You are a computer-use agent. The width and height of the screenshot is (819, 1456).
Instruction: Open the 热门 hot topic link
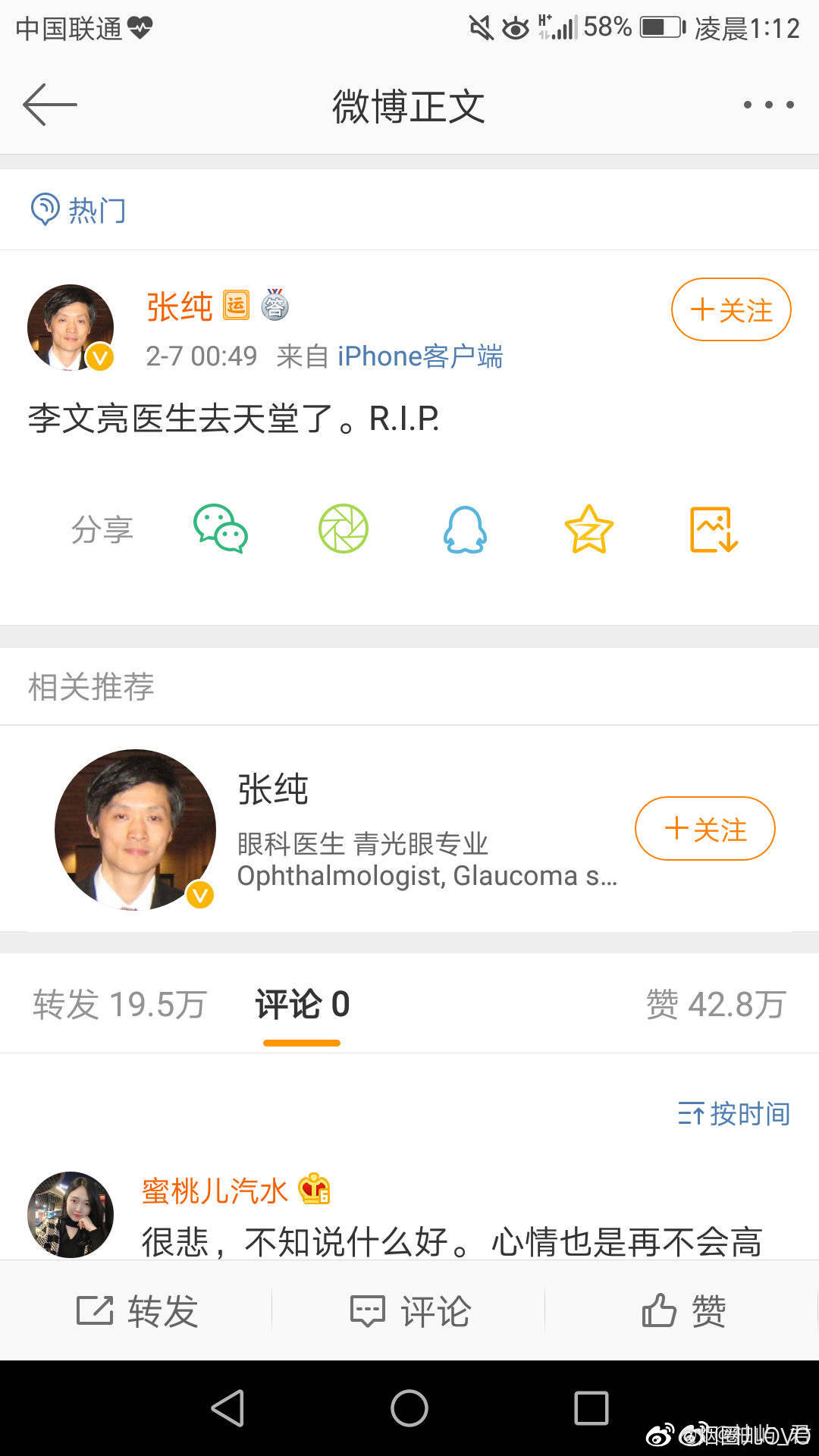79,210
